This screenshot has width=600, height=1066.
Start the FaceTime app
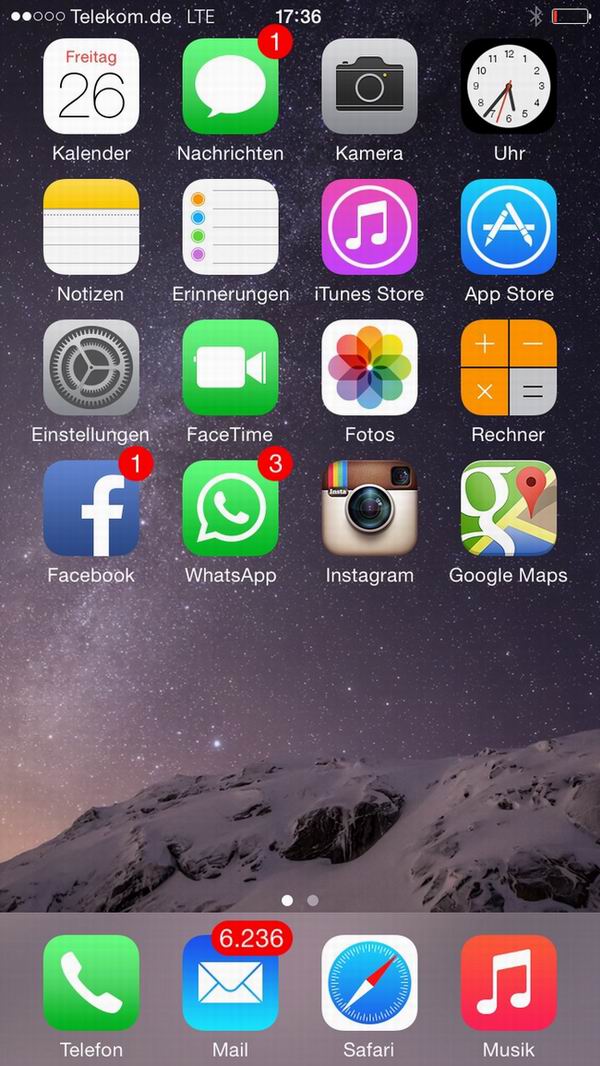[x=230, y=367]
